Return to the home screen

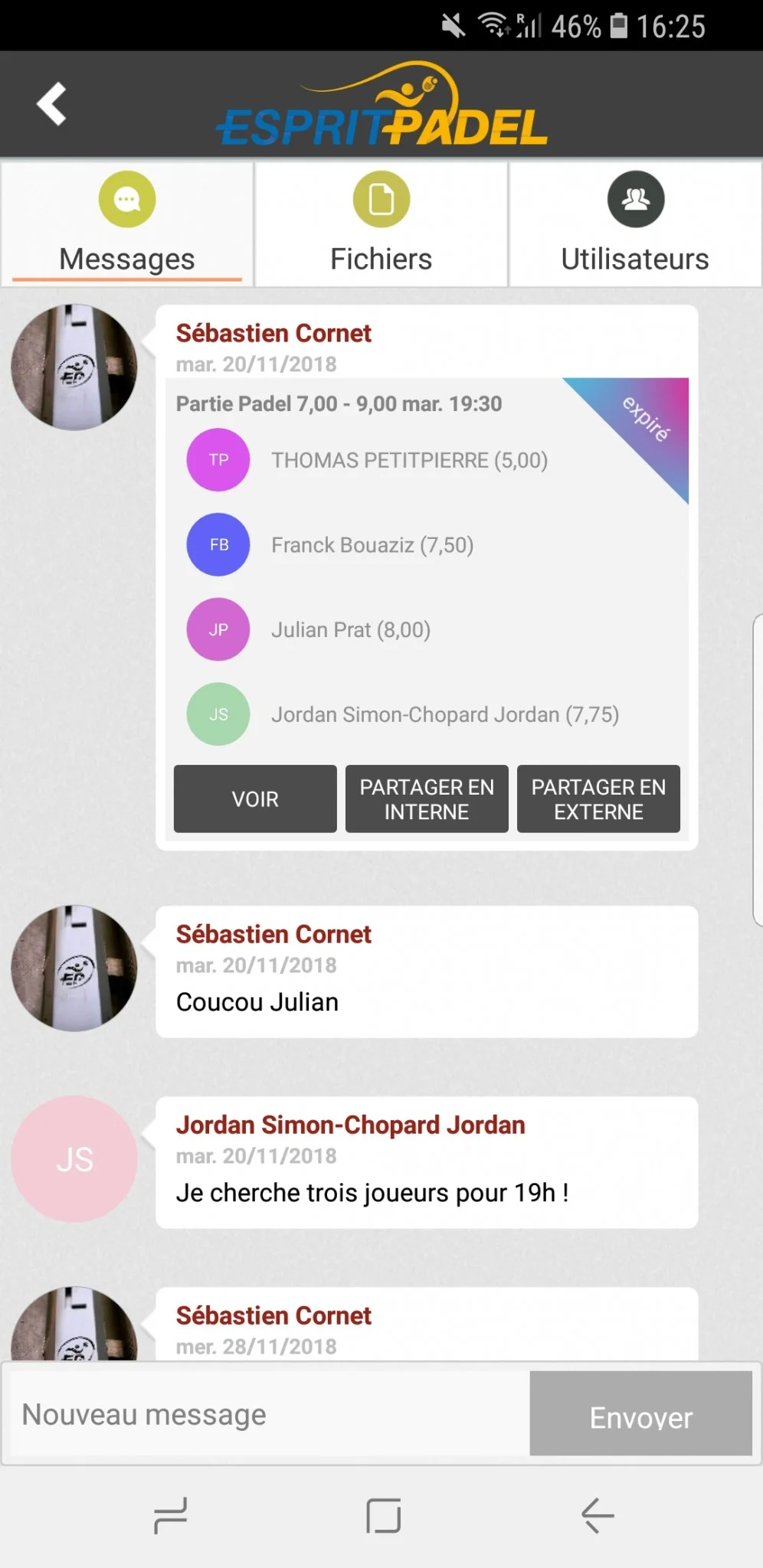tap(383, 1515)
